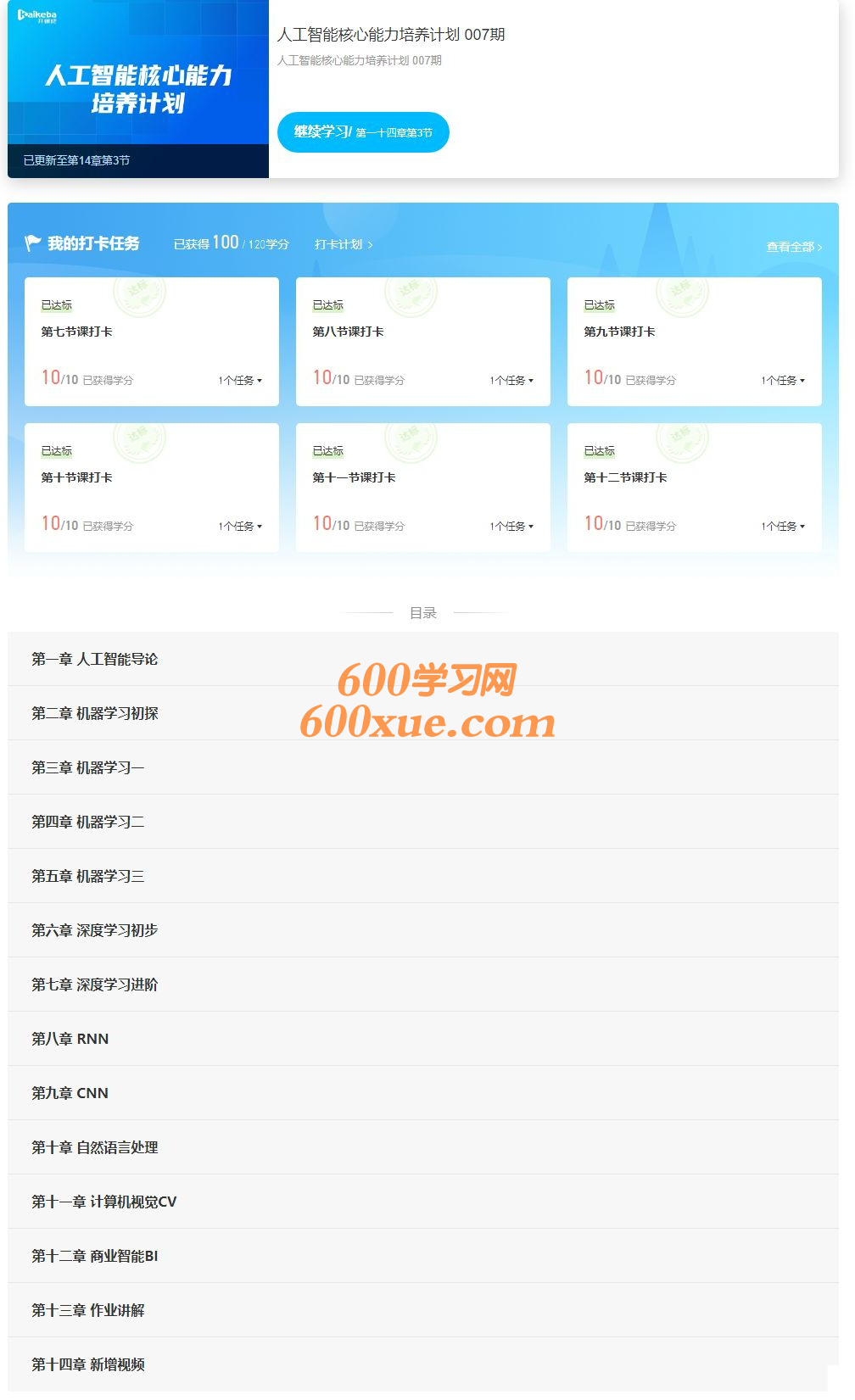The width and height of the screenshot is (855, 1400).
Task: Open the 打卡计划 link
Action: point(344,244)
